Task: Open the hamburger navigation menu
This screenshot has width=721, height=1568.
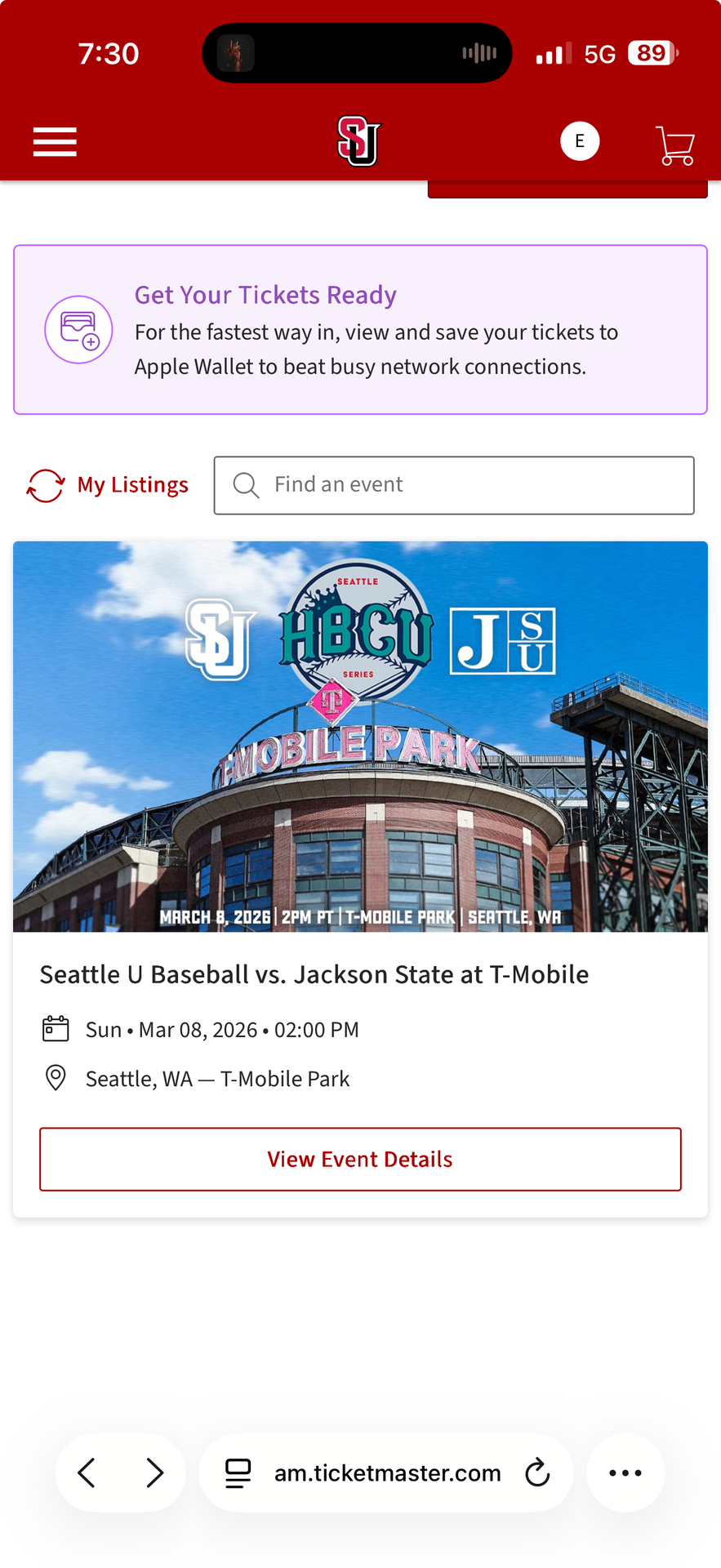Action: click(55, 141)
